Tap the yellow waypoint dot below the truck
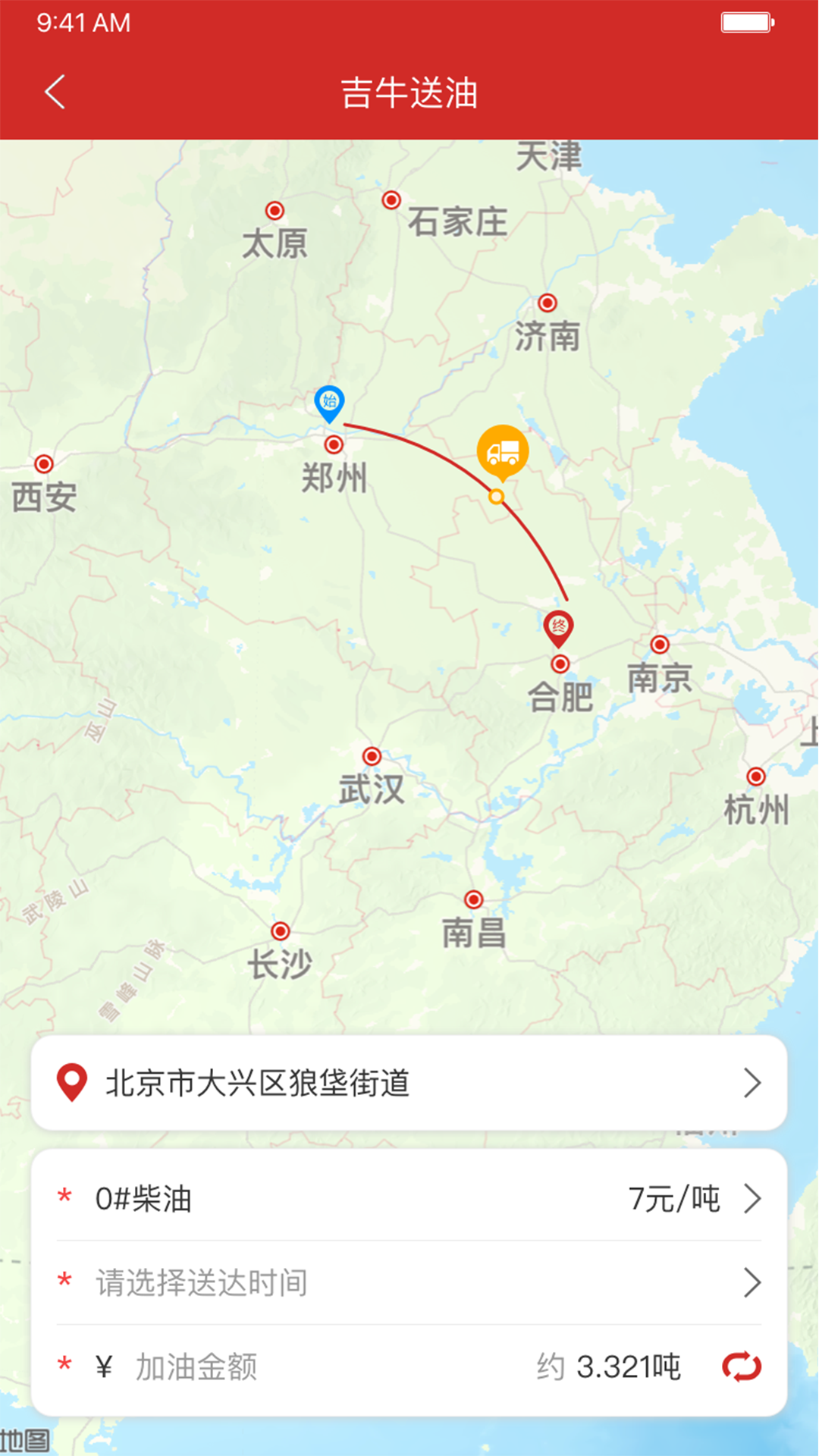The width and height of the screenshot is (819, 1456). coord(497,497)
